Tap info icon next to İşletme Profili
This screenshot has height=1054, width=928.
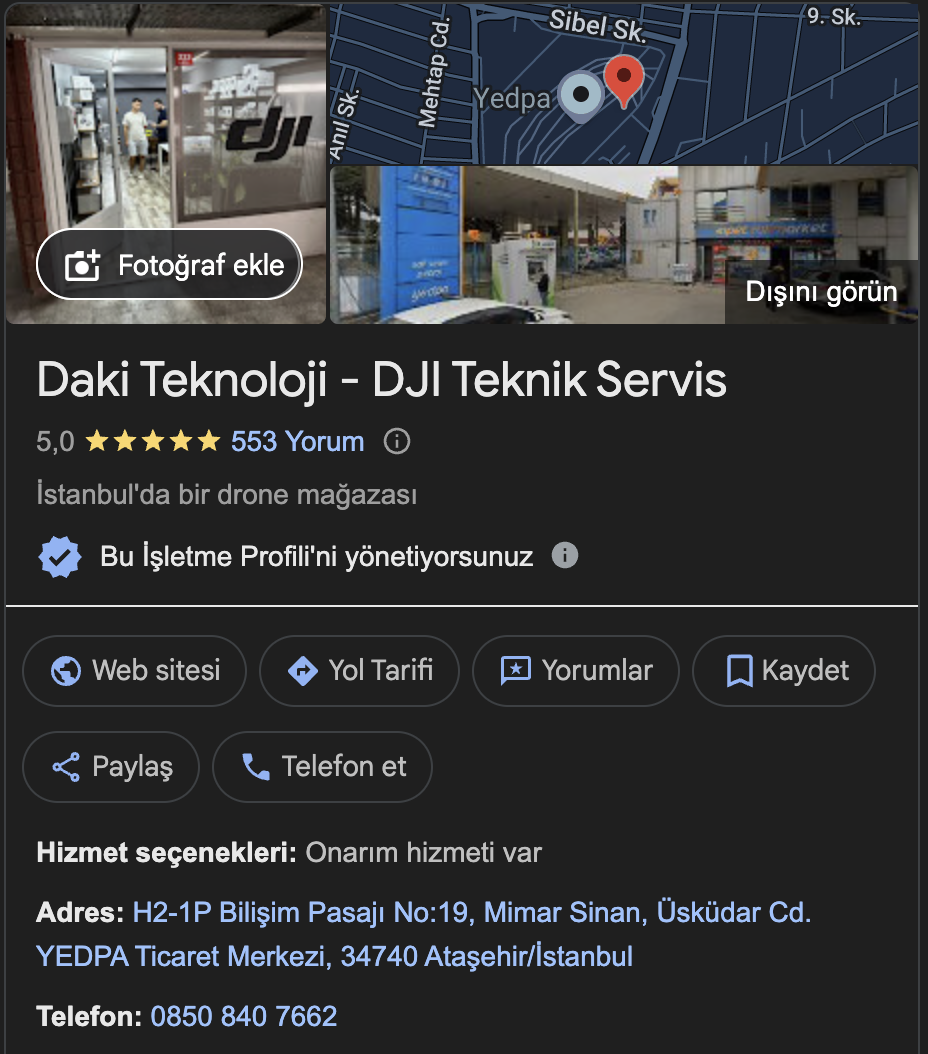coord(565,555)
